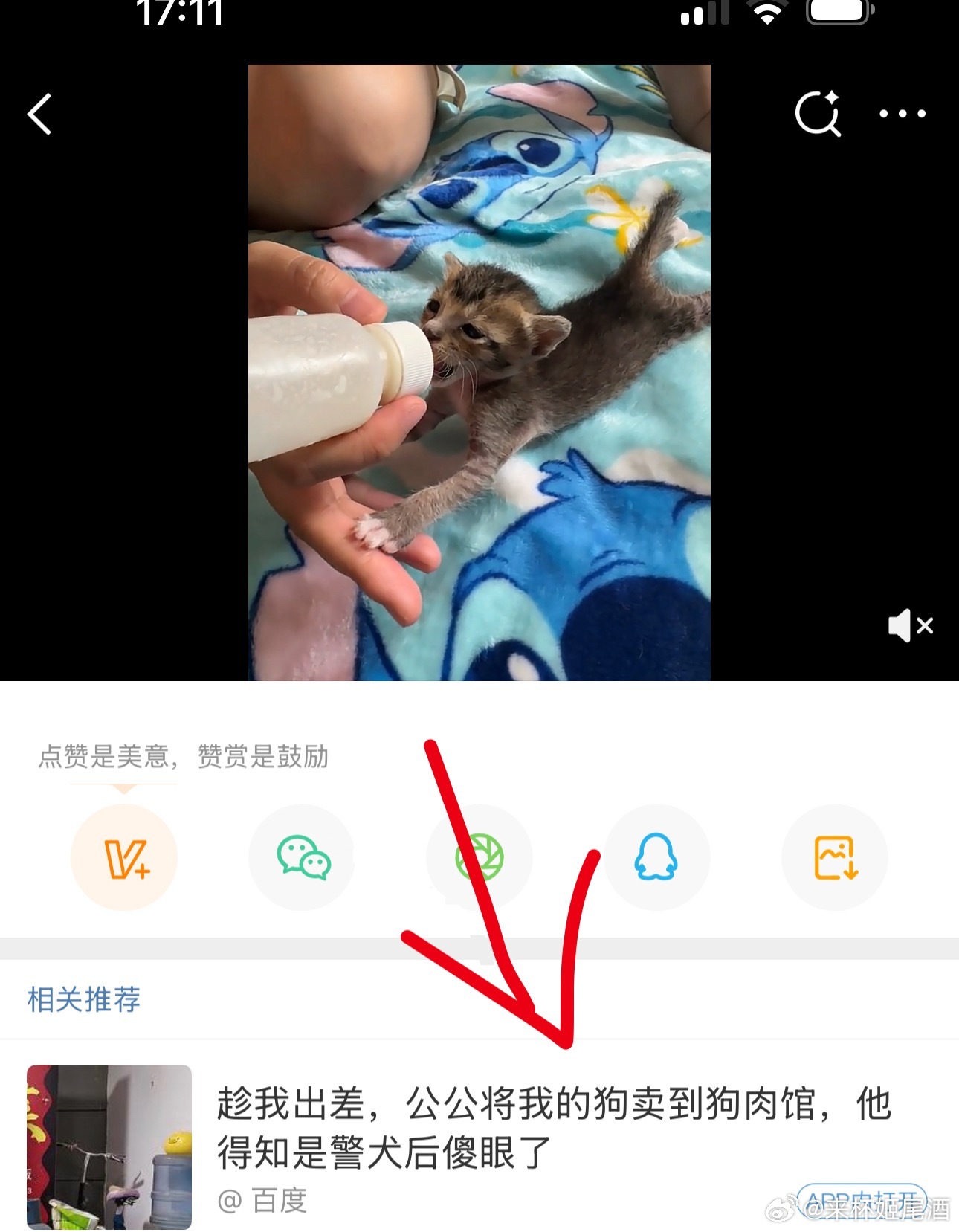Save the image to the album
Image resolution: width=959 pixels, height=1232 pixels.
click(835, 857)
